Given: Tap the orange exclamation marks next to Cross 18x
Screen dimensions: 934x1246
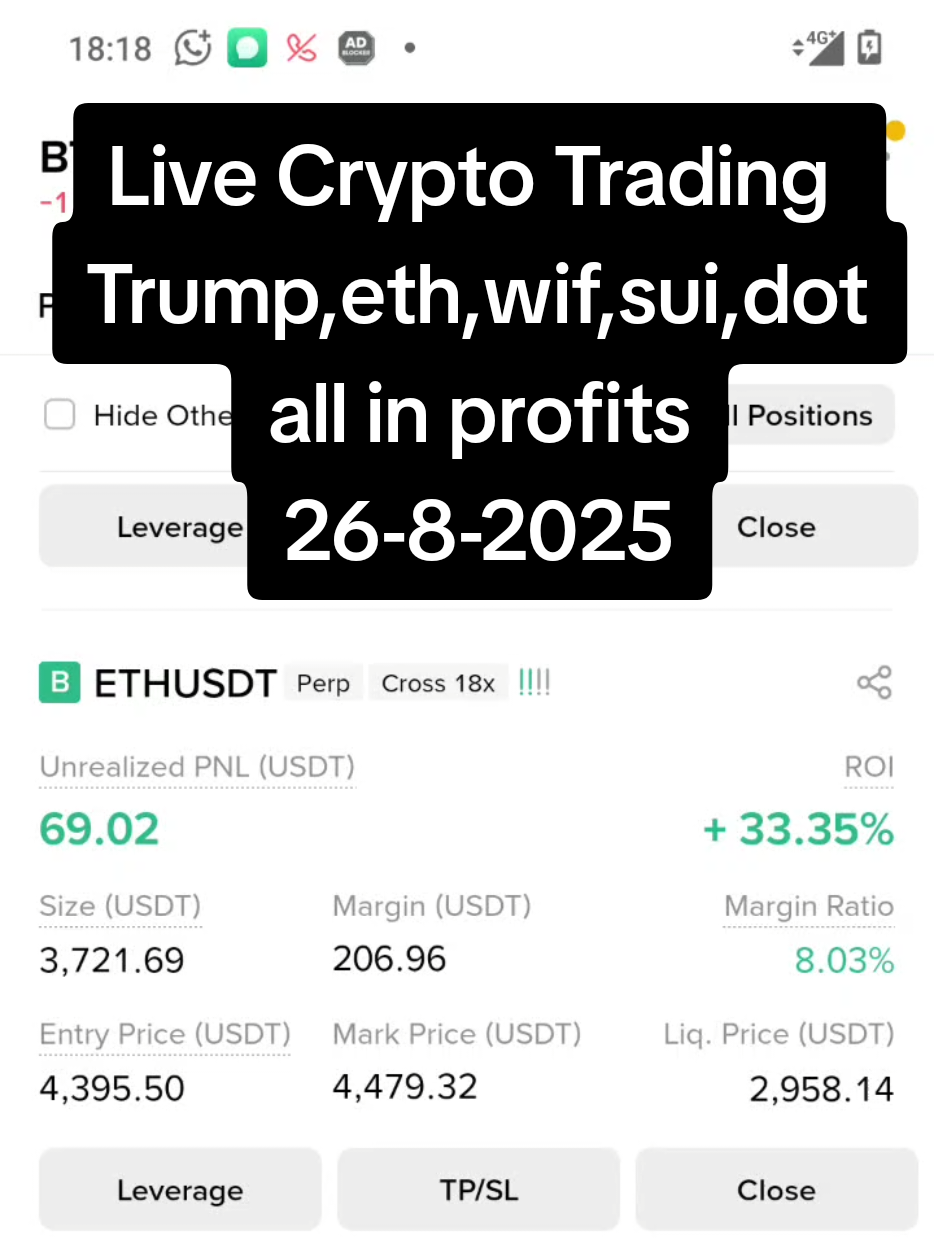Looking at the screenshot, I should pyautogui.click(x=533, y=682).
